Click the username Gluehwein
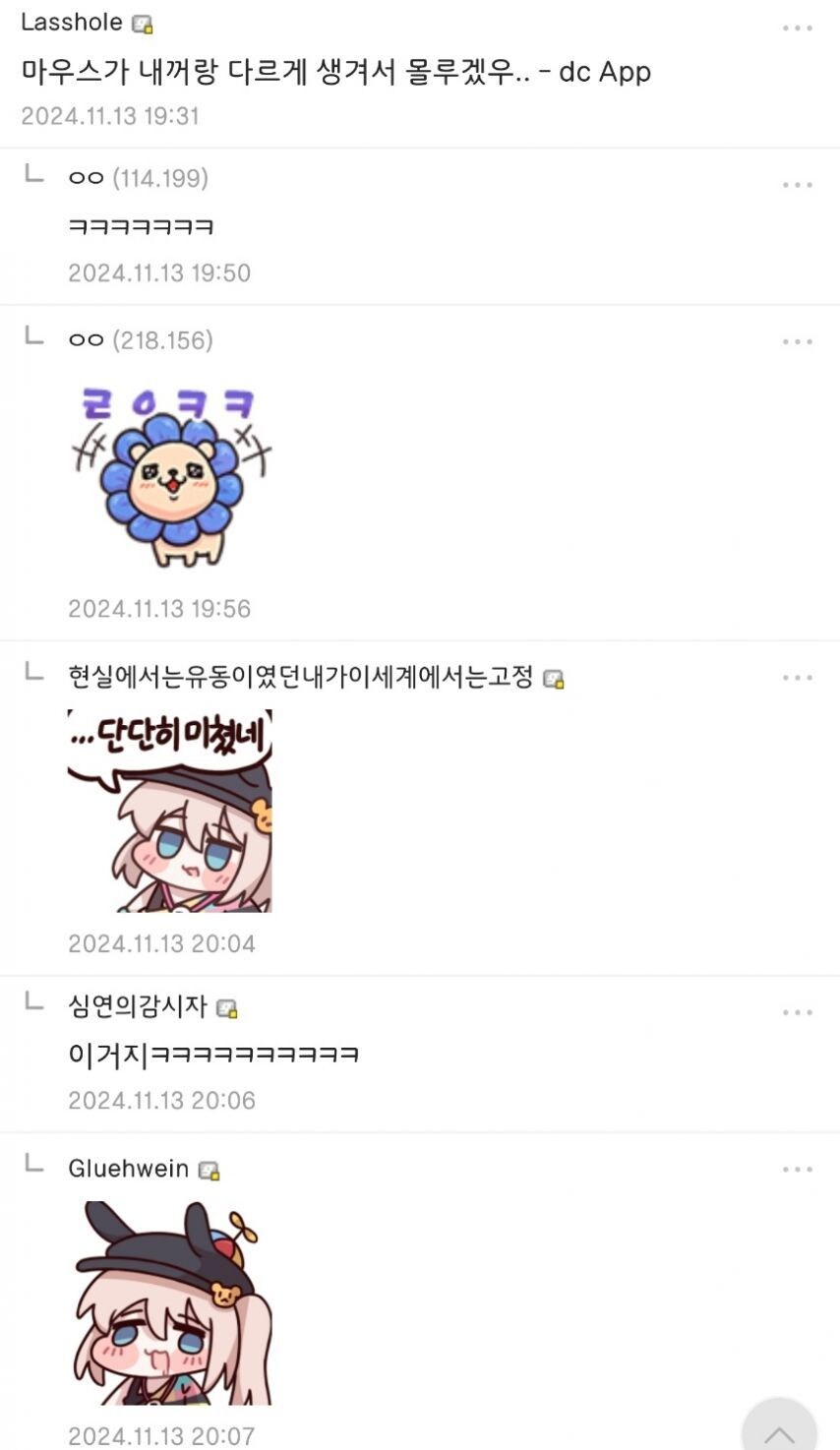840x1450 pixels. [x=126, y=1168]
